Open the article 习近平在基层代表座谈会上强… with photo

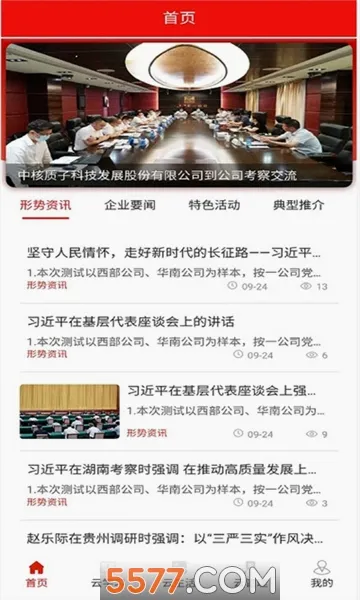click(179, 412)
